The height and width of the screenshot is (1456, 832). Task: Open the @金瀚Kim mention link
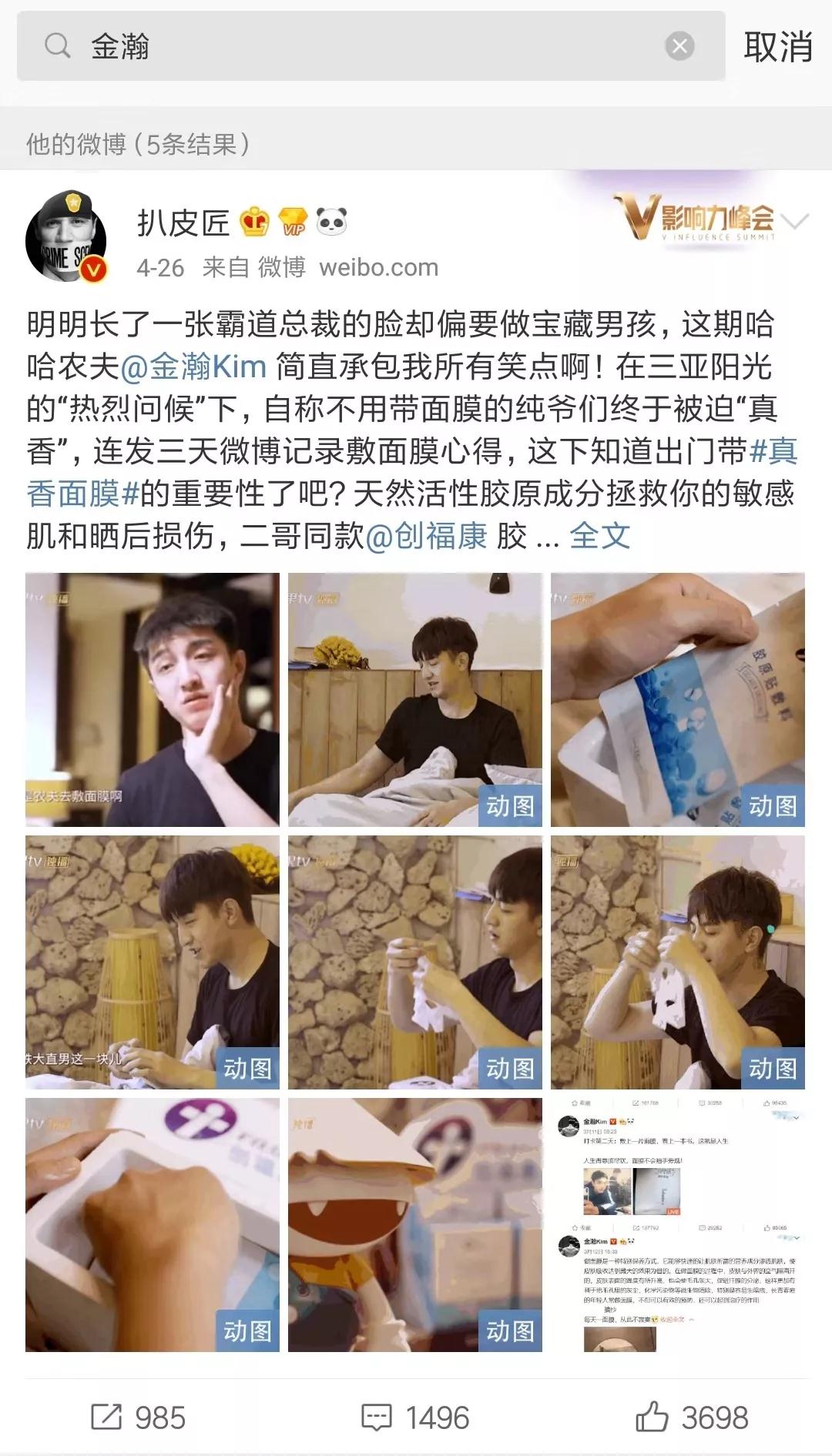pos(193,367)
